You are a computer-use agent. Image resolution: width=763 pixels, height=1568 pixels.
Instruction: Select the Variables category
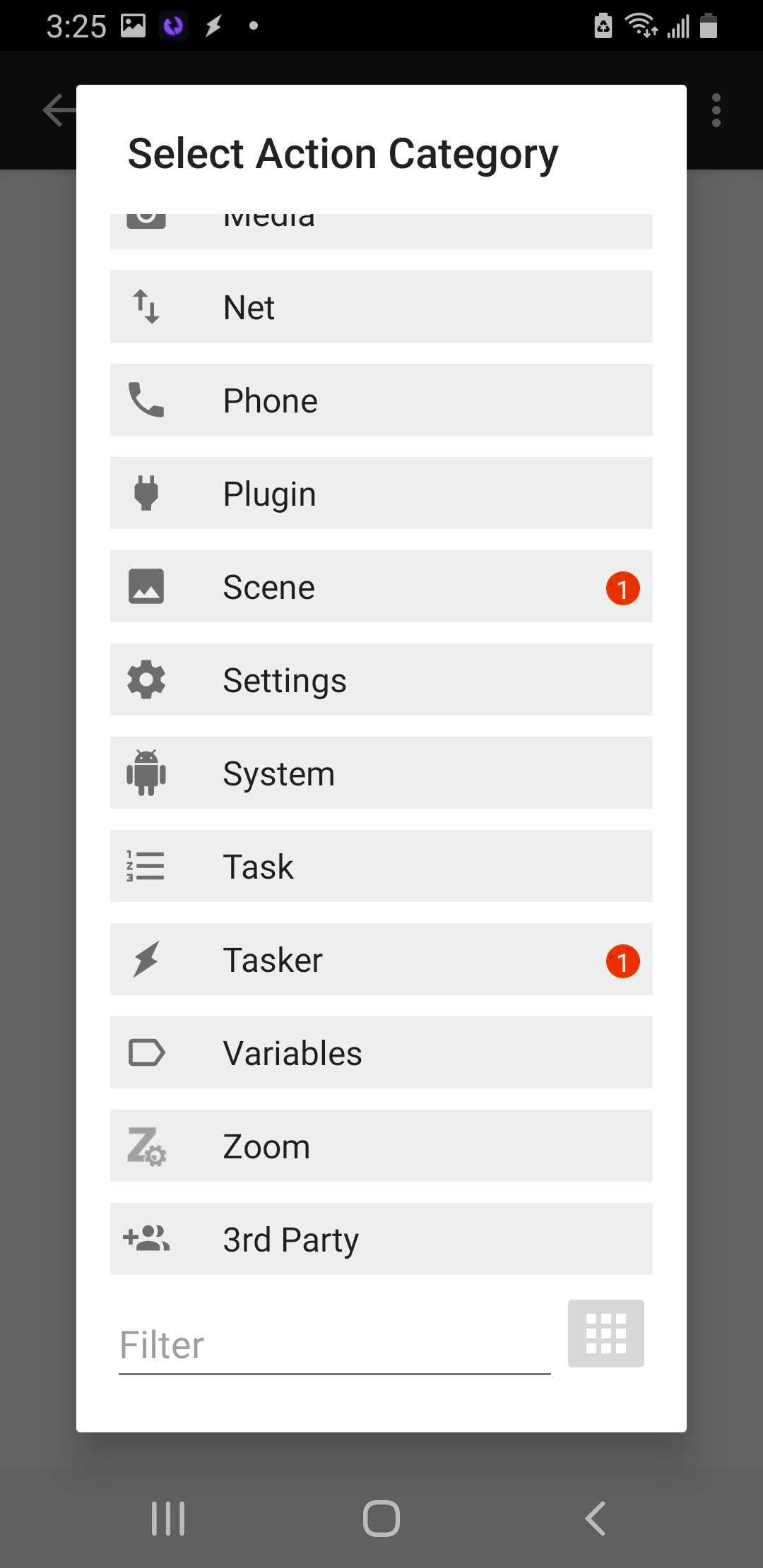click(x=381, y=1052)
